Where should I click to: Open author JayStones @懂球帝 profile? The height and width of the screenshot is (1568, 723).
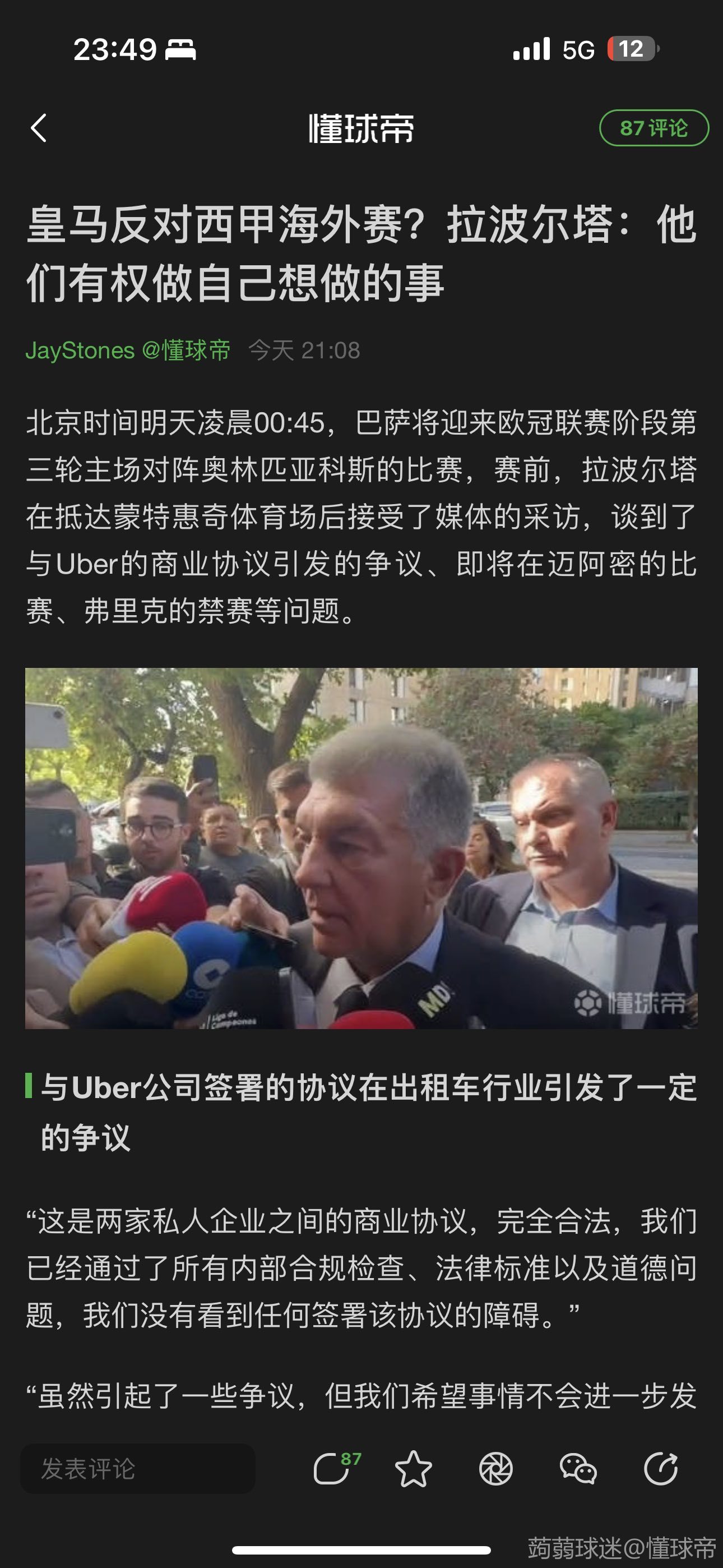pos(128,351)
